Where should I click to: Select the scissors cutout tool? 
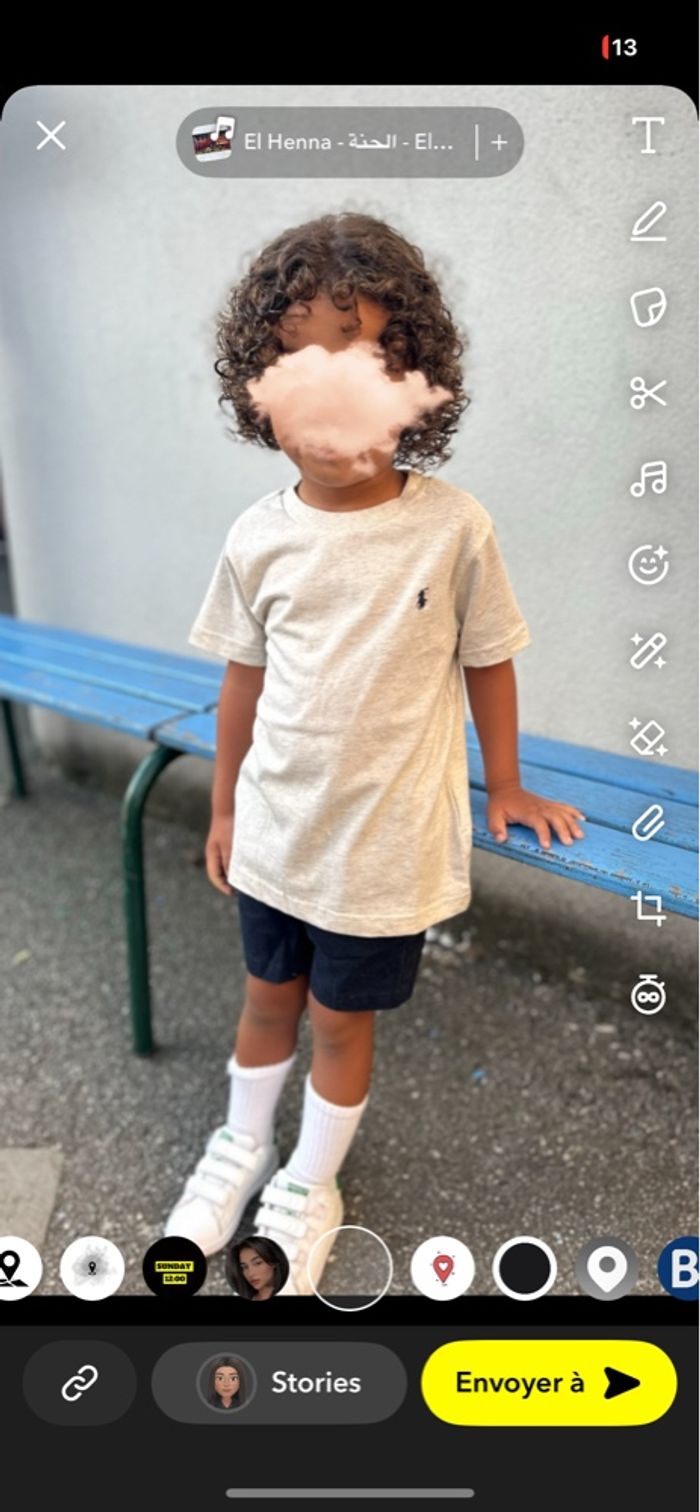(x=648, y=394)
